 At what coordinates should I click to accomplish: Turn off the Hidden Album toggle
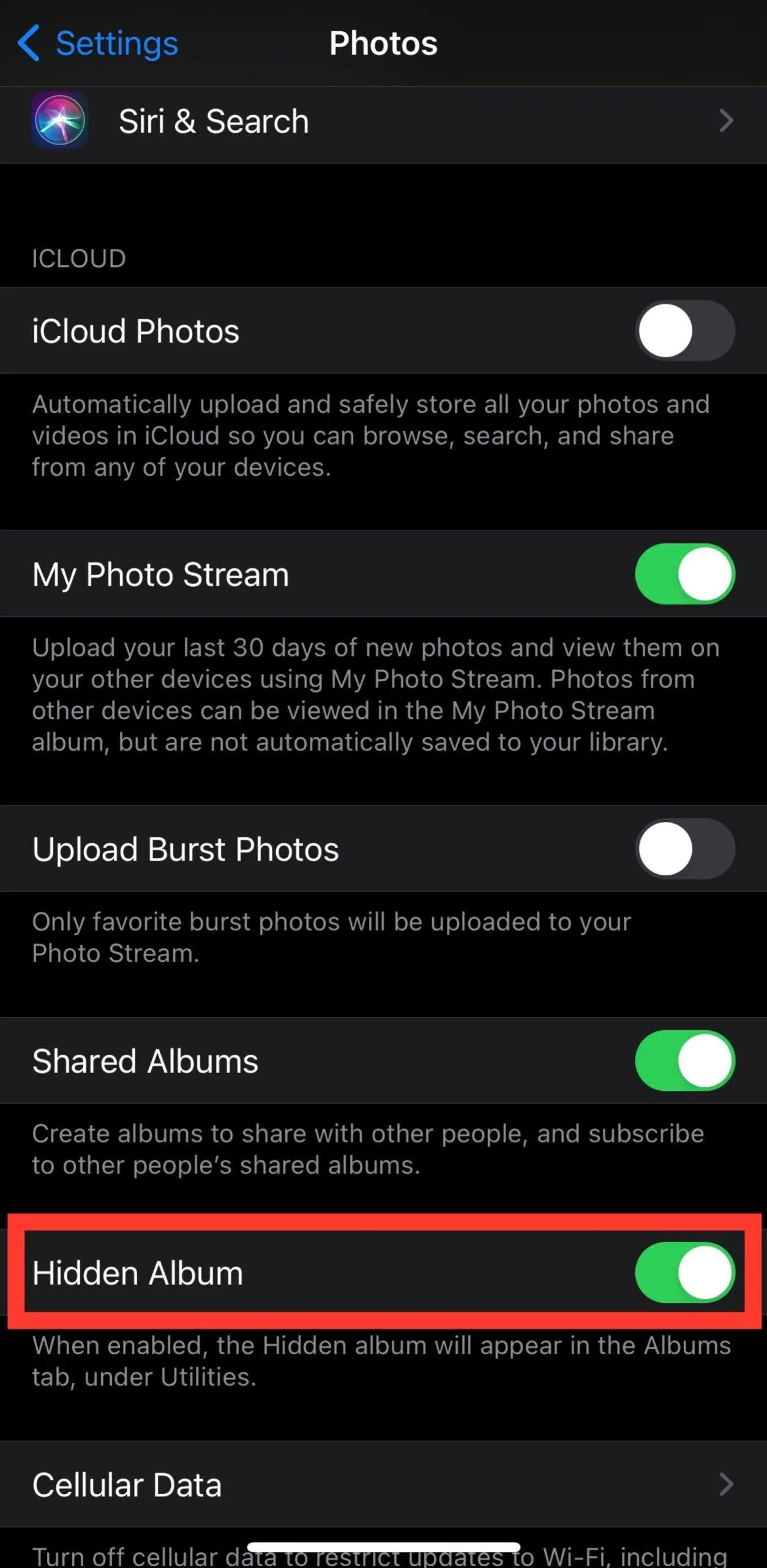coord(684,1273)
